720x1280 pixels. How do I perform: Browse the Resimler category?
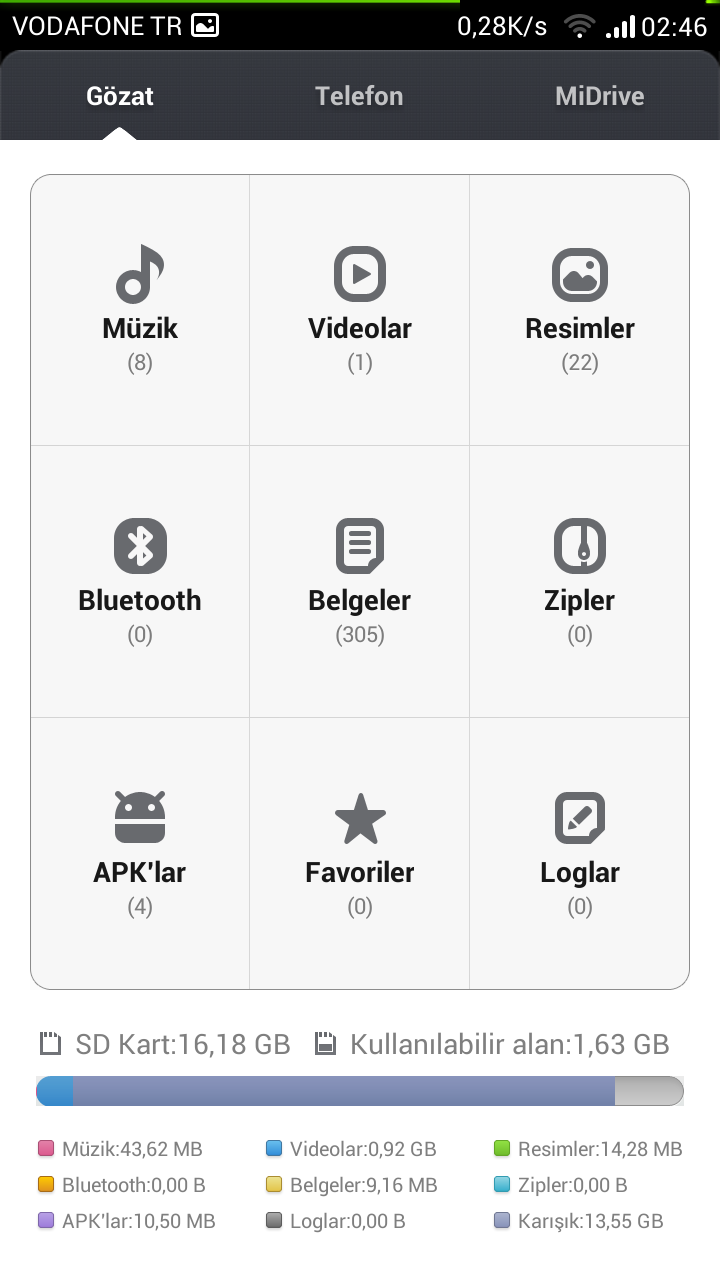pyautogui.click(x=580, y=310)
